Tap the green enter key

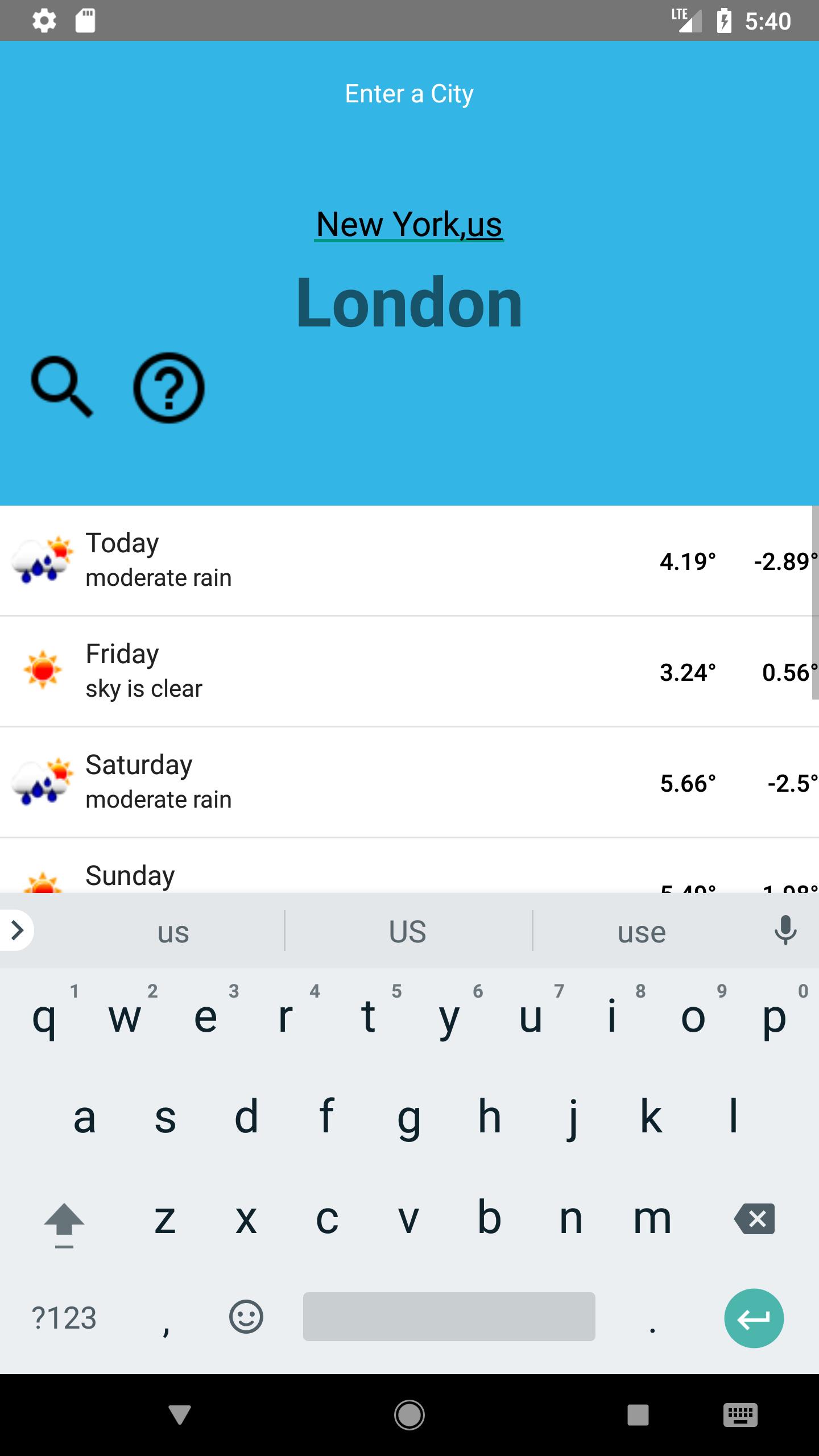(x=754, y=1317)
